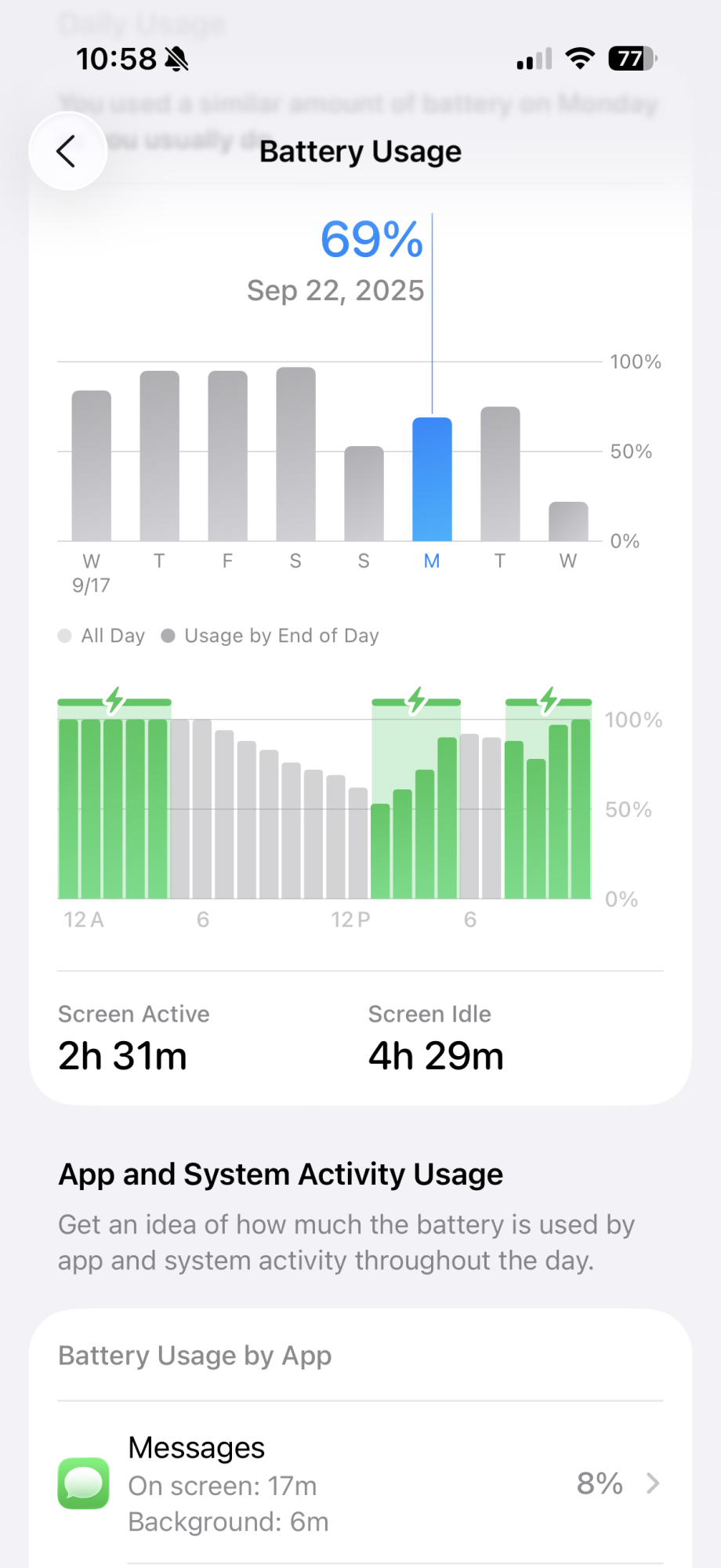Select the Saturday usage bar

296,454
